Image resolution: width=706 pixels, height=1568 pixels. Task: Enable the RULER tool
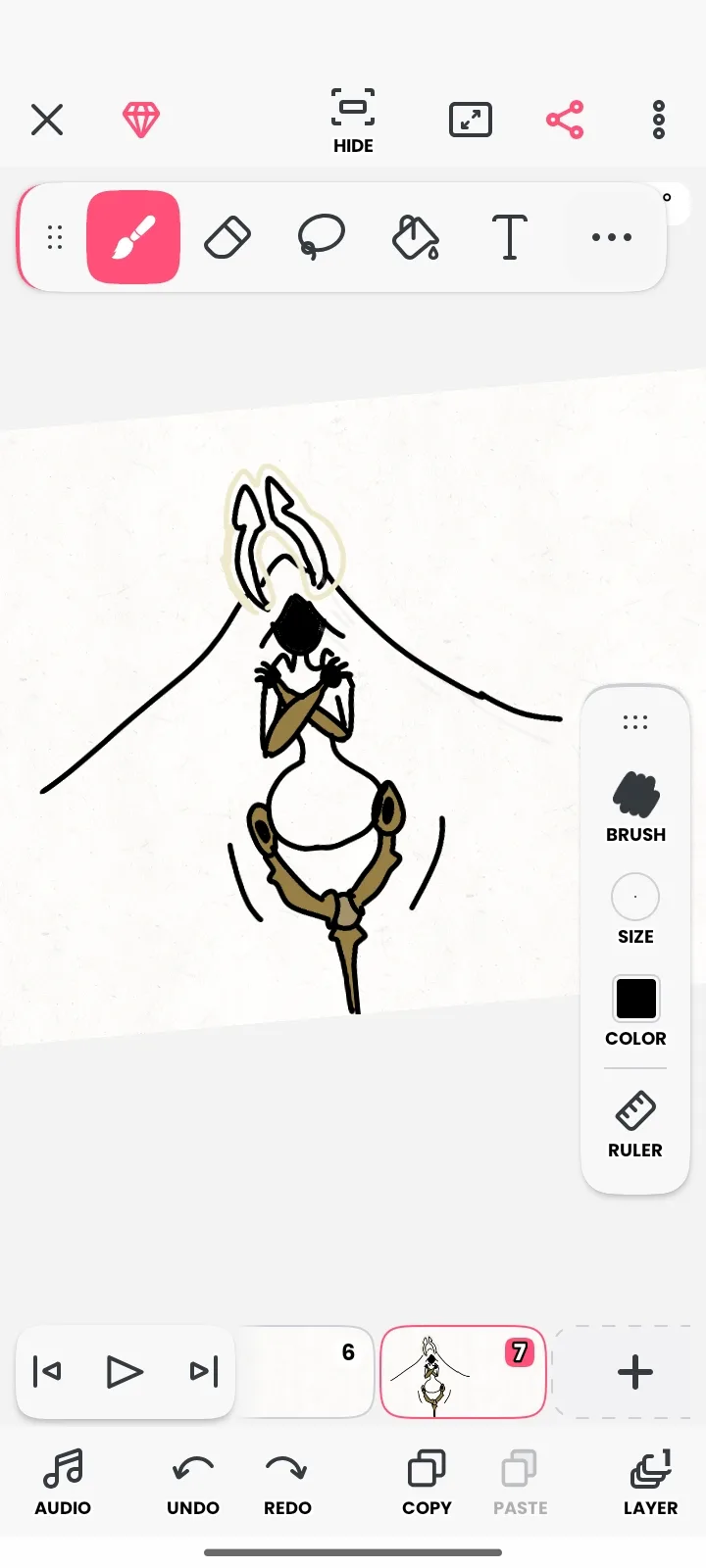(635, 1124)
